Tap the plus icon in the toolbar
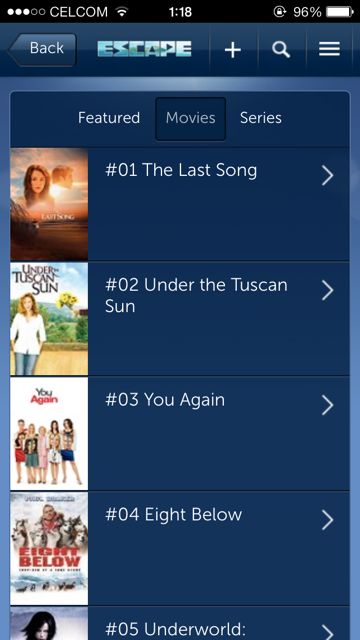This screenshot has width=360, height=640. [x=233, y=50]
